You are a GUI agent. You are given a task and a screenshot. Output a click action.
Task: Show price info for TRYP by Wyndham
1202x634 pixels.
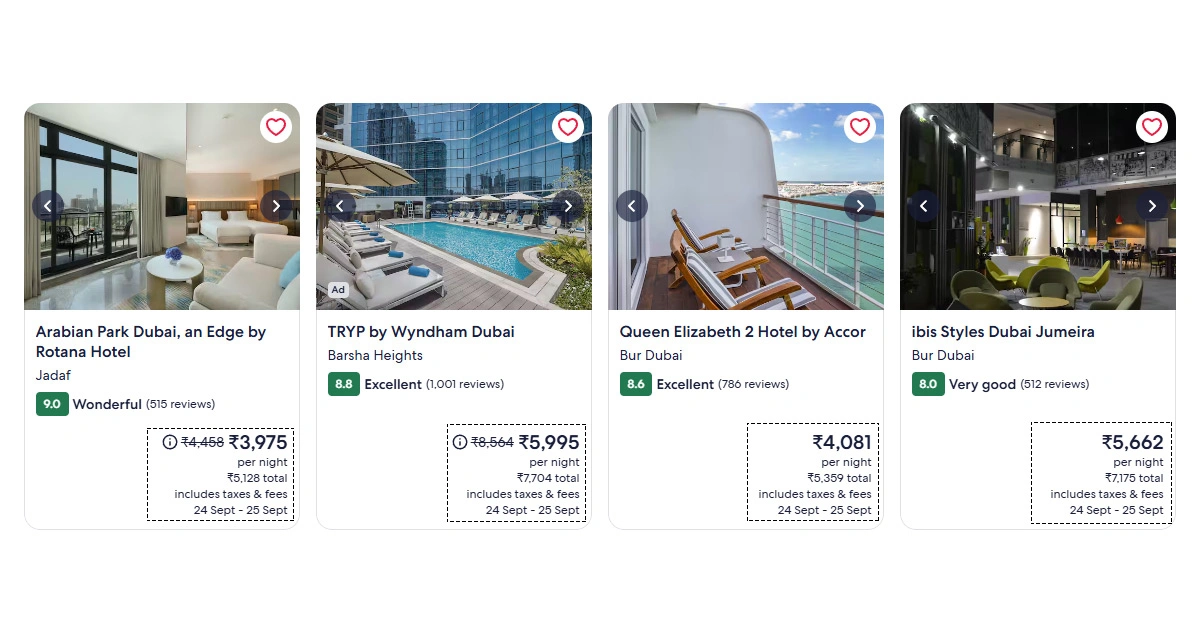tap(460, 442)
